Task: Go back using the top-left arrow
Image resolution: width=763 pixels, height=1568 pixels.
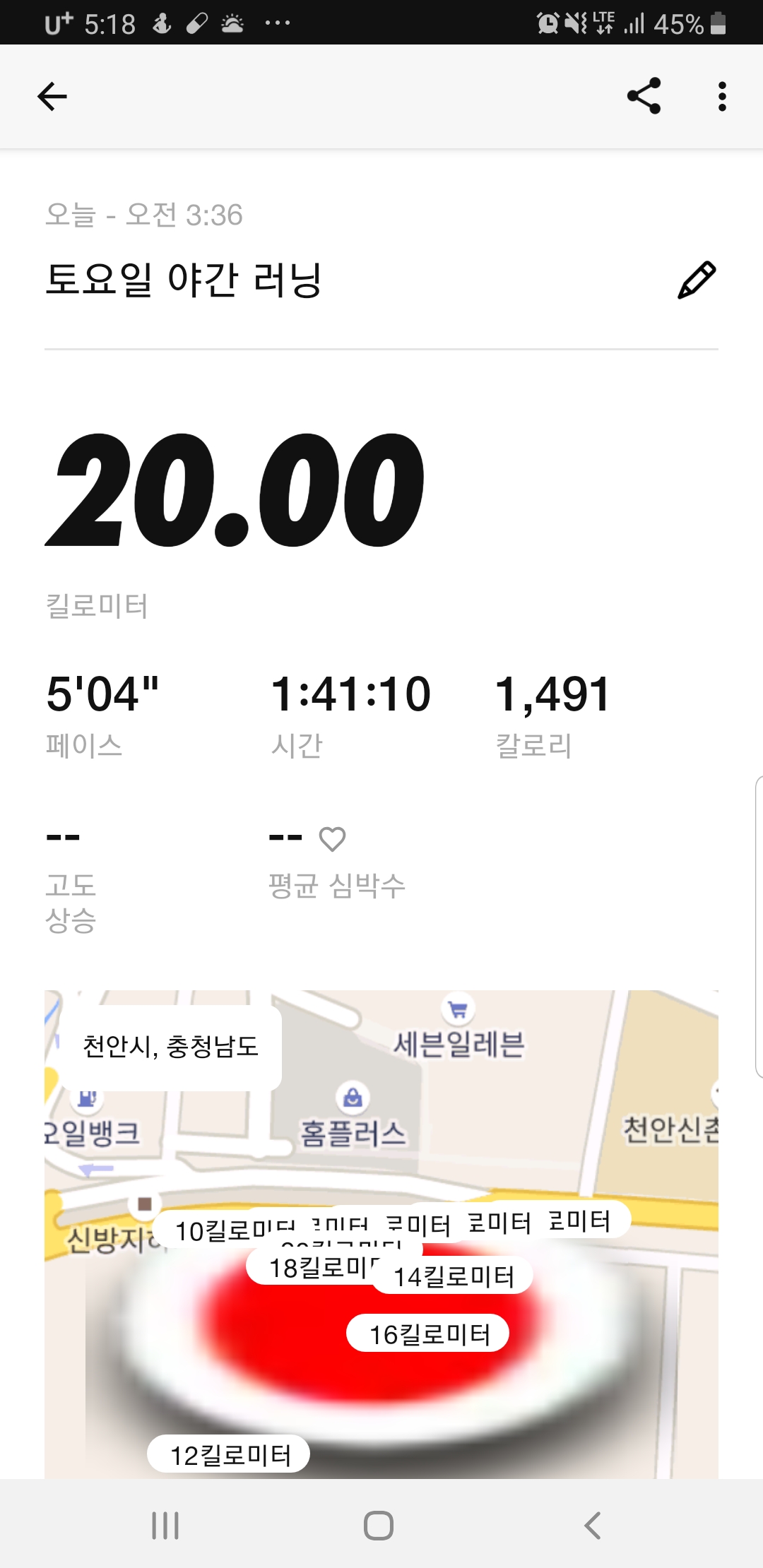Action: coord(52,97)
